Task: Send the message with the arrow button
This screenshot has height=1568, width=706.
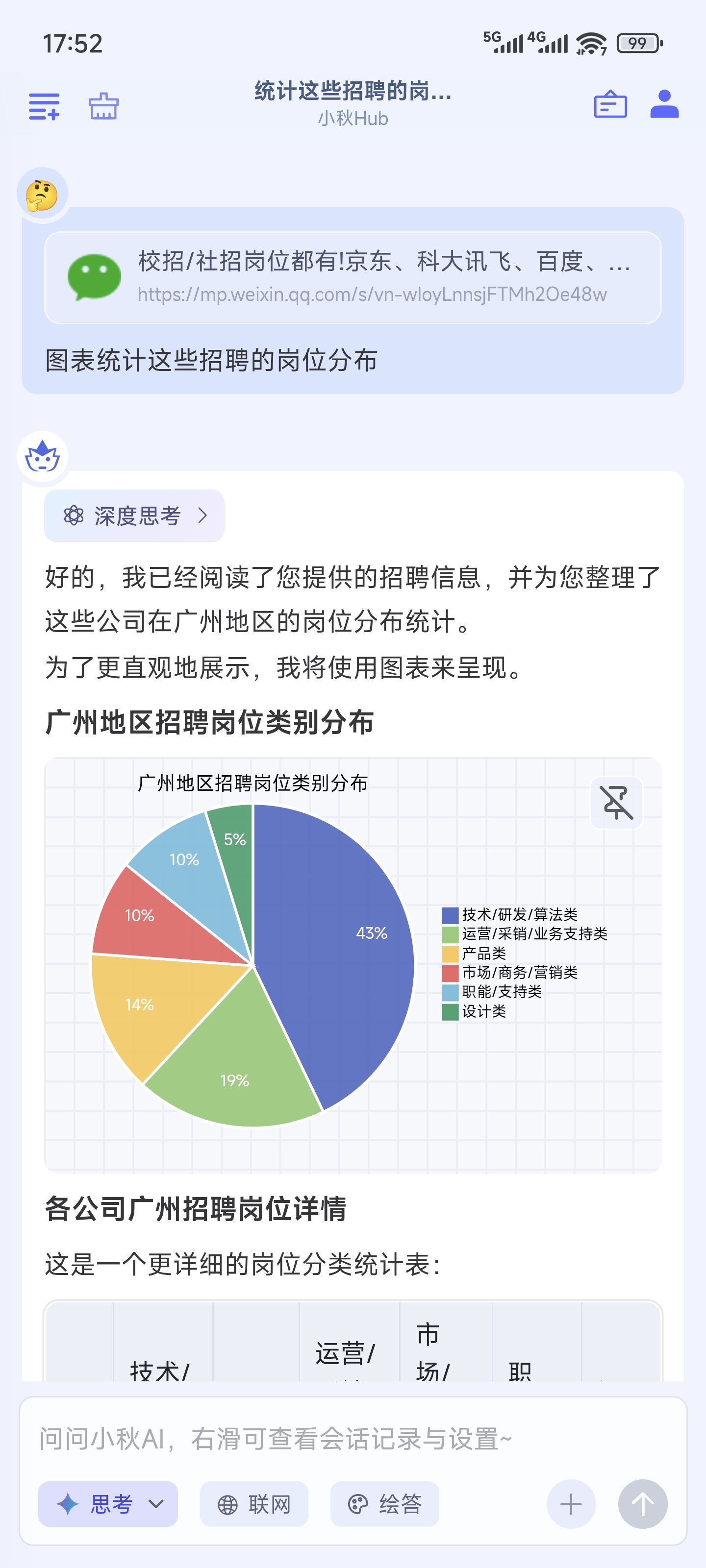Action: [643, 1504]
